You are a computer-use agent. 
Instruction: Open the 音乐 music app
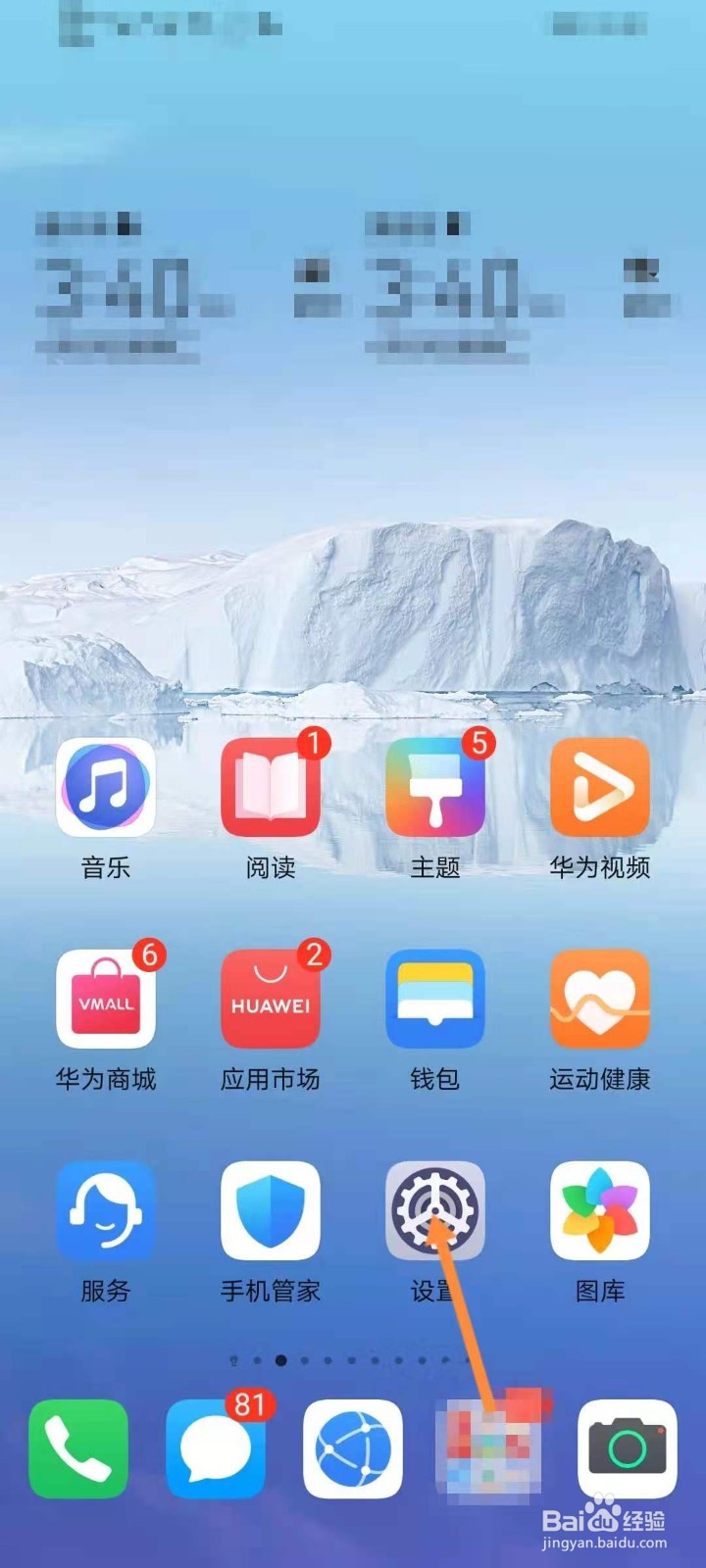[x=105, y=789]
